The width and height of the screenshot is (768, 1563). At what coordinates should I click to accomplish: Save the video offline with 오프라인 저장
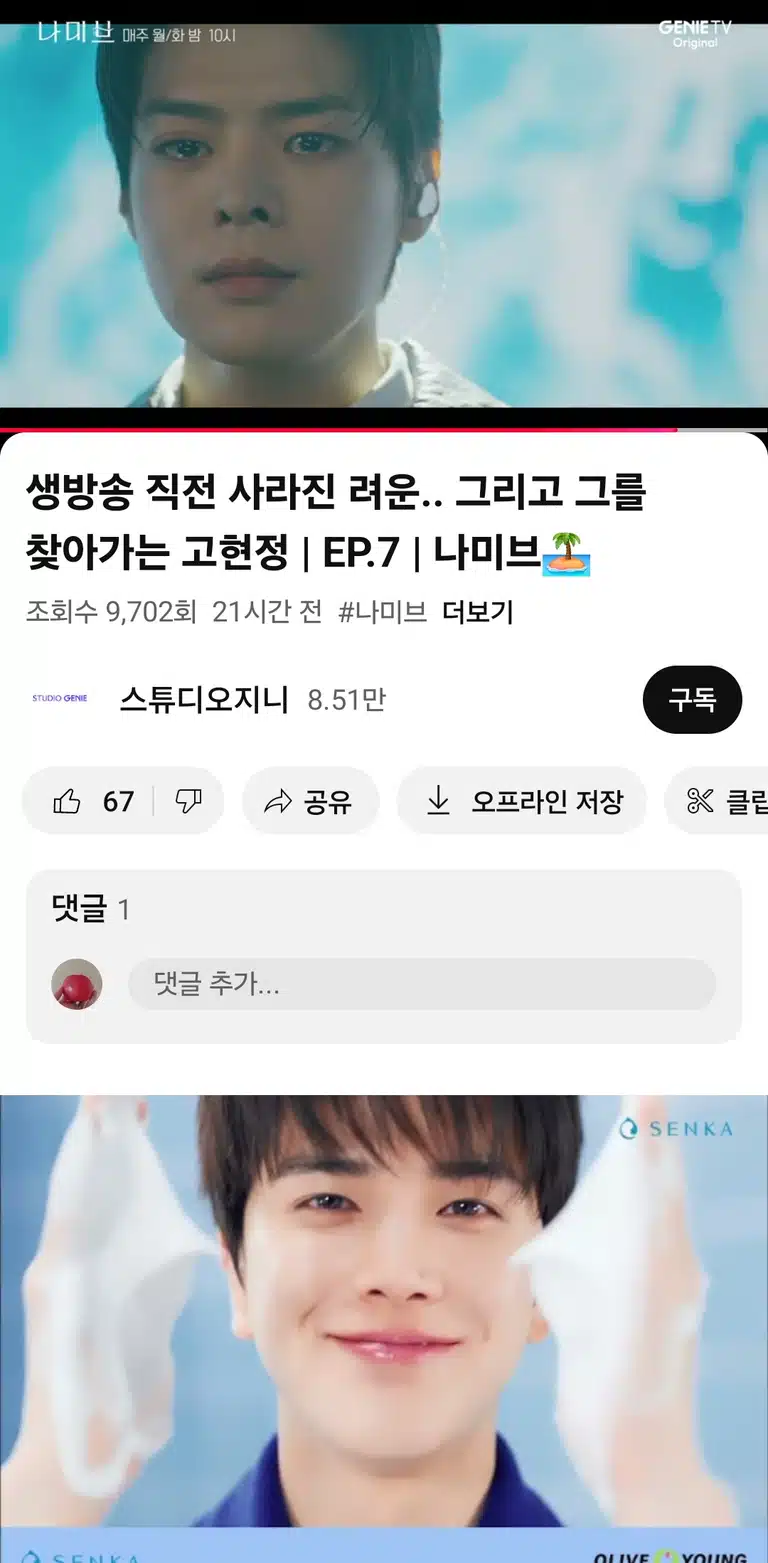click(522, 801)
